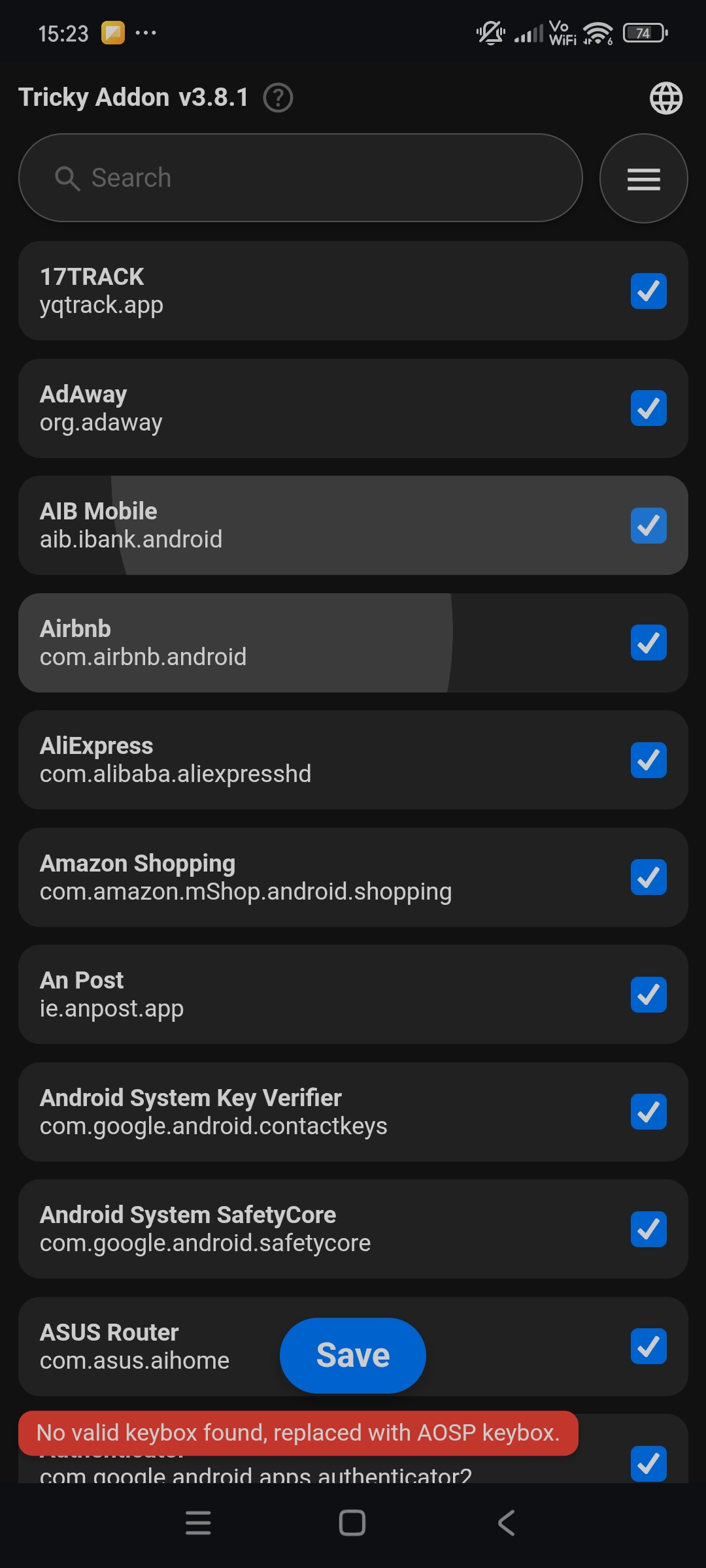Uncheck Amazon Shopping checkbox
Viewport: 706px width, 1568px height.
[648, 877]
